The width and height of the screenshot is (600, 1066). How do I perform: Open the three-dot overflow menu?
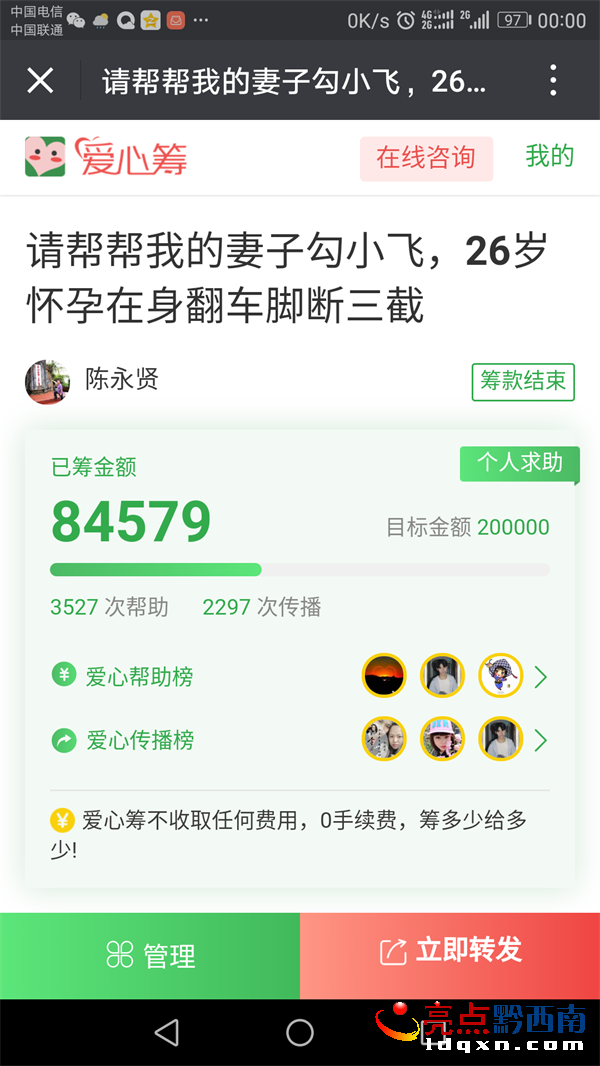(553, 80)
